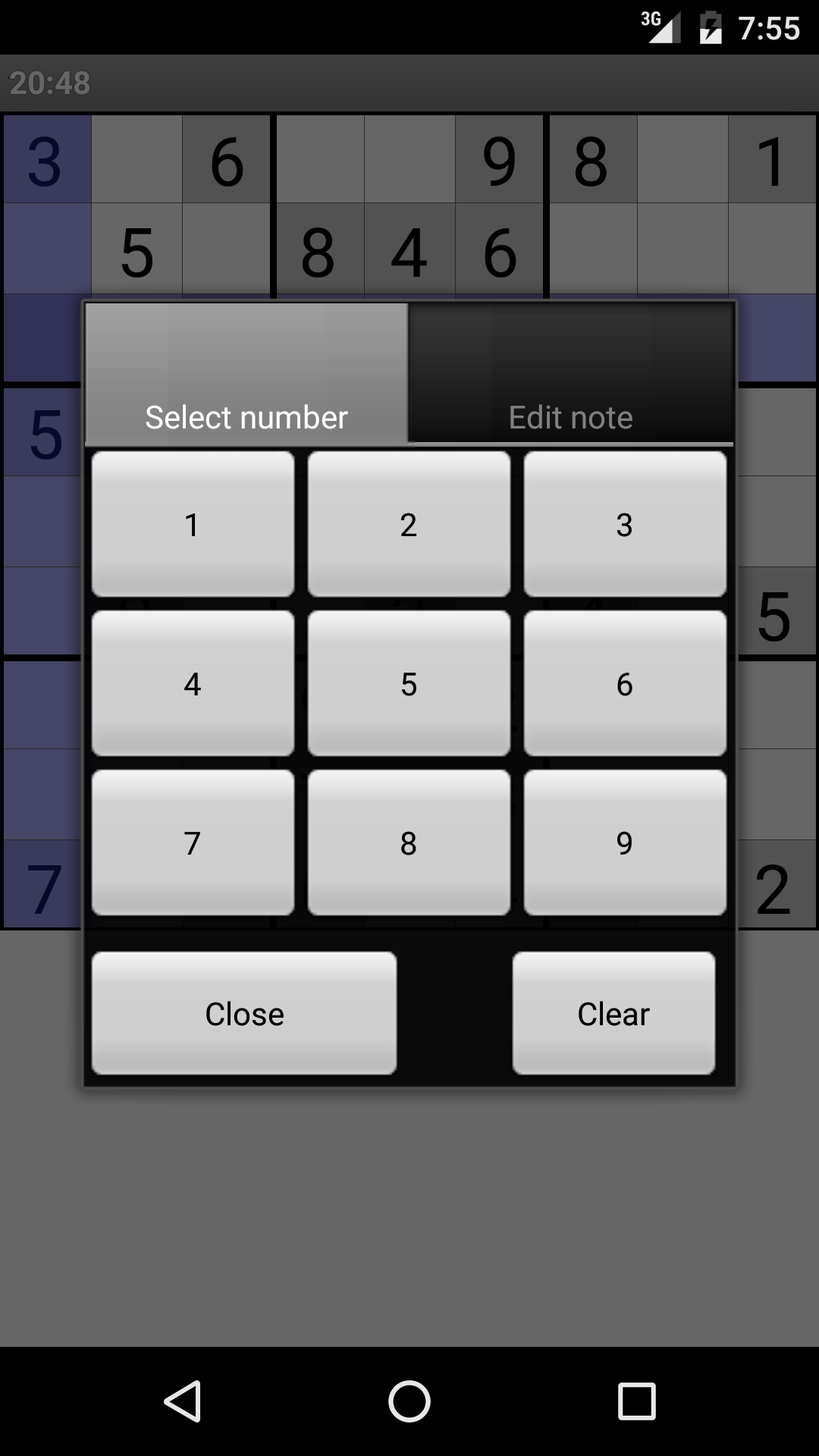Close the number selection dialog
819x1456 pixels.
tap(243, 1014)
